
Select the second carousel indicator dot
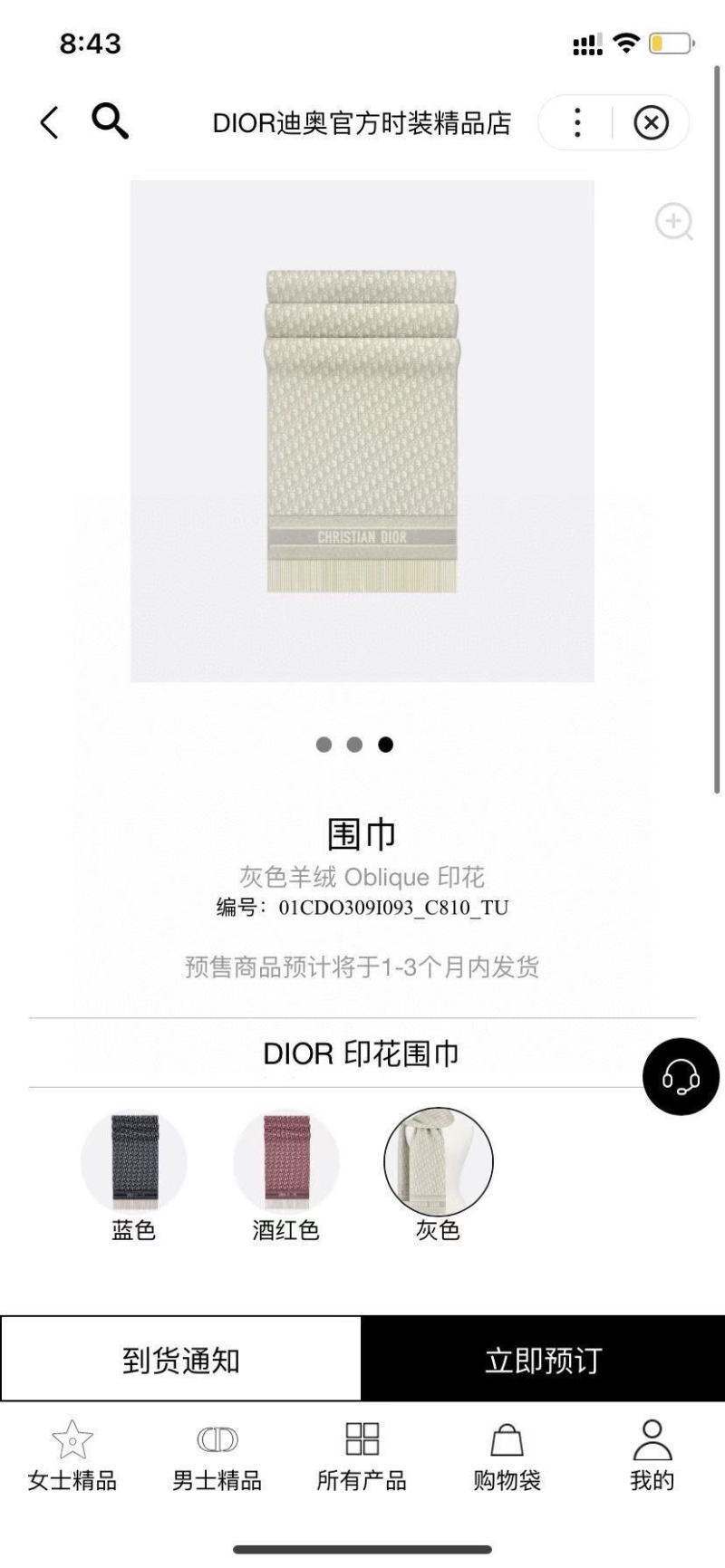[353, 745]
